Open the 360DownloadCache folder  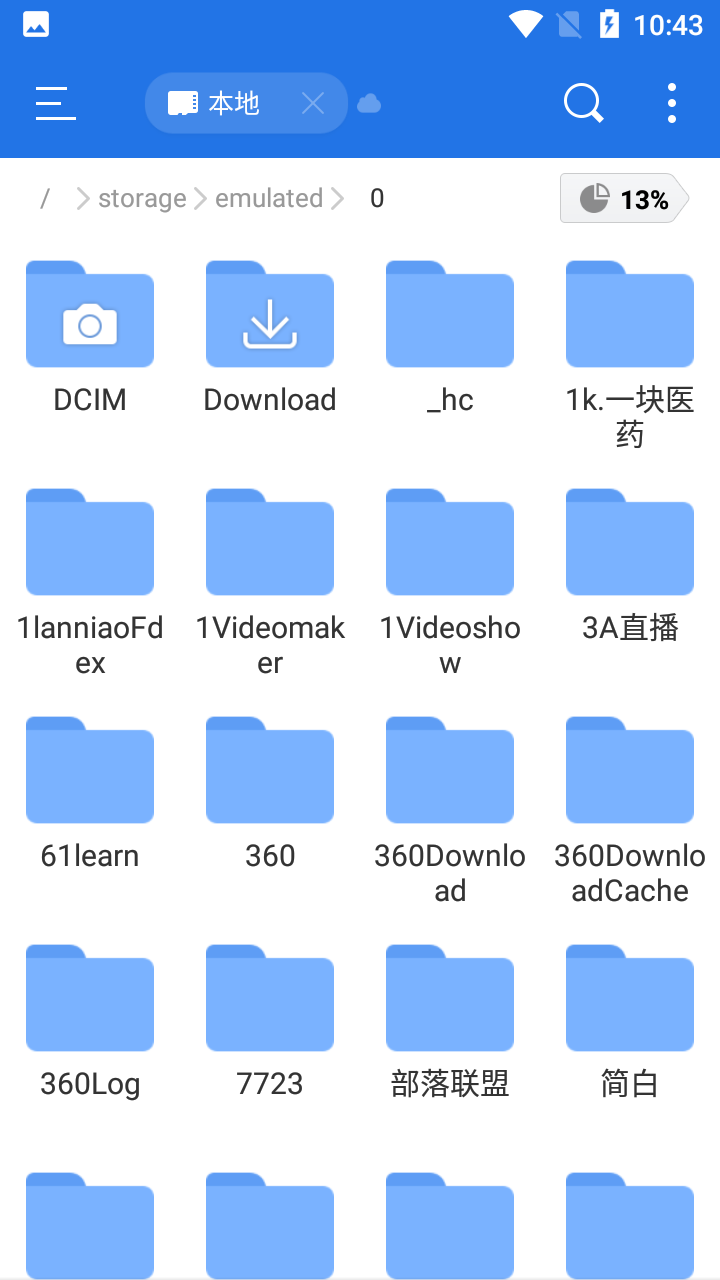[x=630, y=770]
